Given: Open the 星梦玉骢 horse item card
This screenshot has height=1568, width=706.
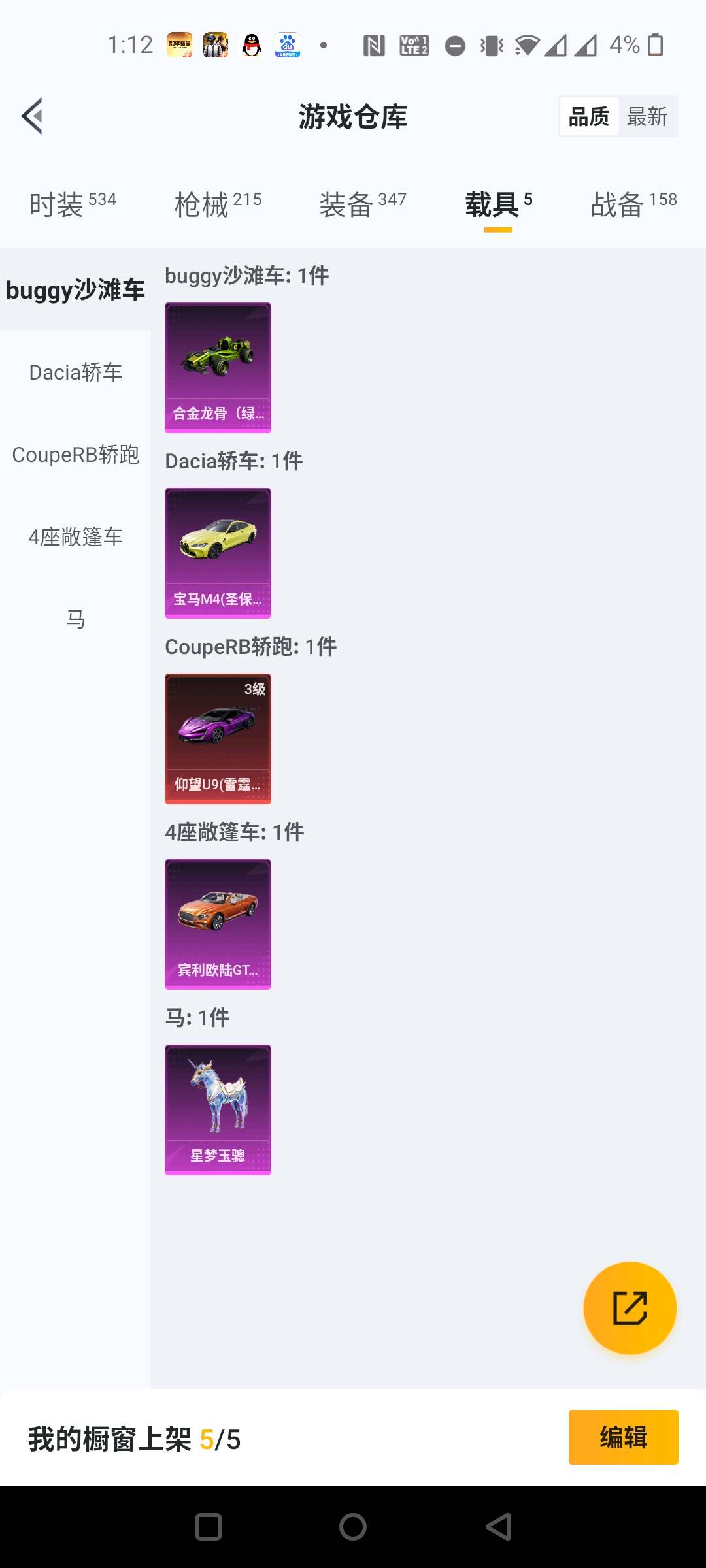Looking at the screenshot, I should (x=218, y=1109).
